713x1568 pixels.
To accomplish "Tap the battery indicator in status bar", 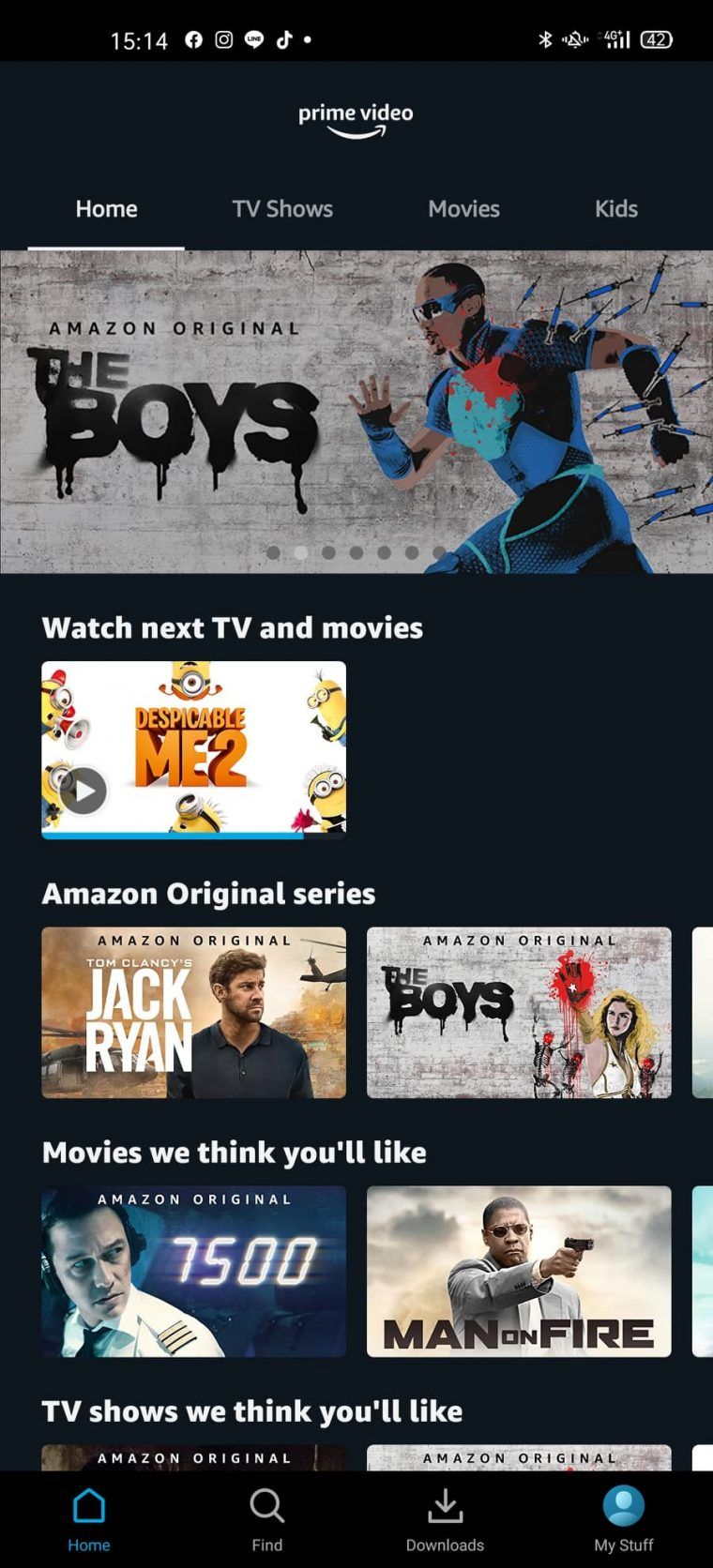I will point(657,39).
